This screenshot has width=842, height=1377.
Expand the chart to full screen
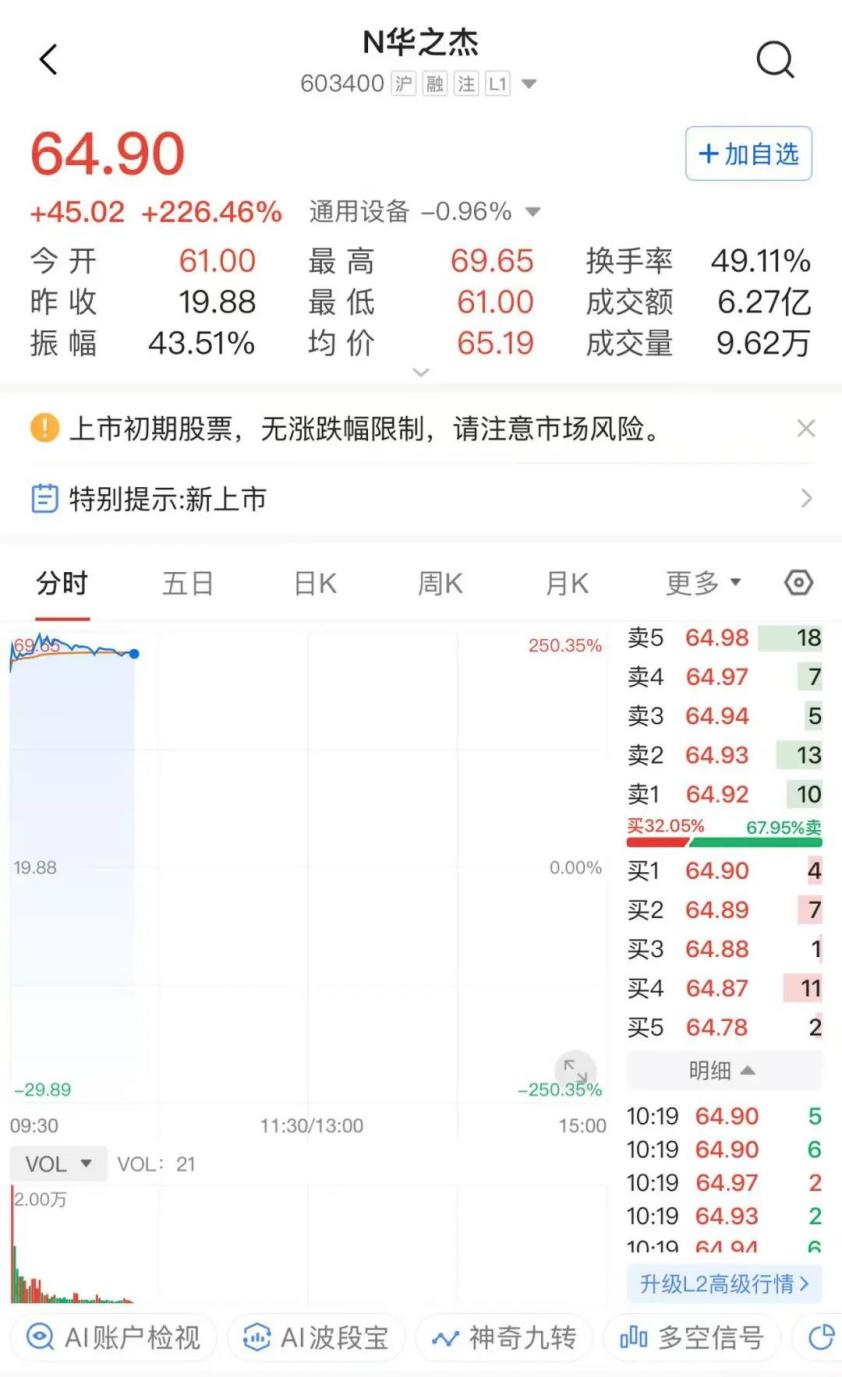[575, 1070]
